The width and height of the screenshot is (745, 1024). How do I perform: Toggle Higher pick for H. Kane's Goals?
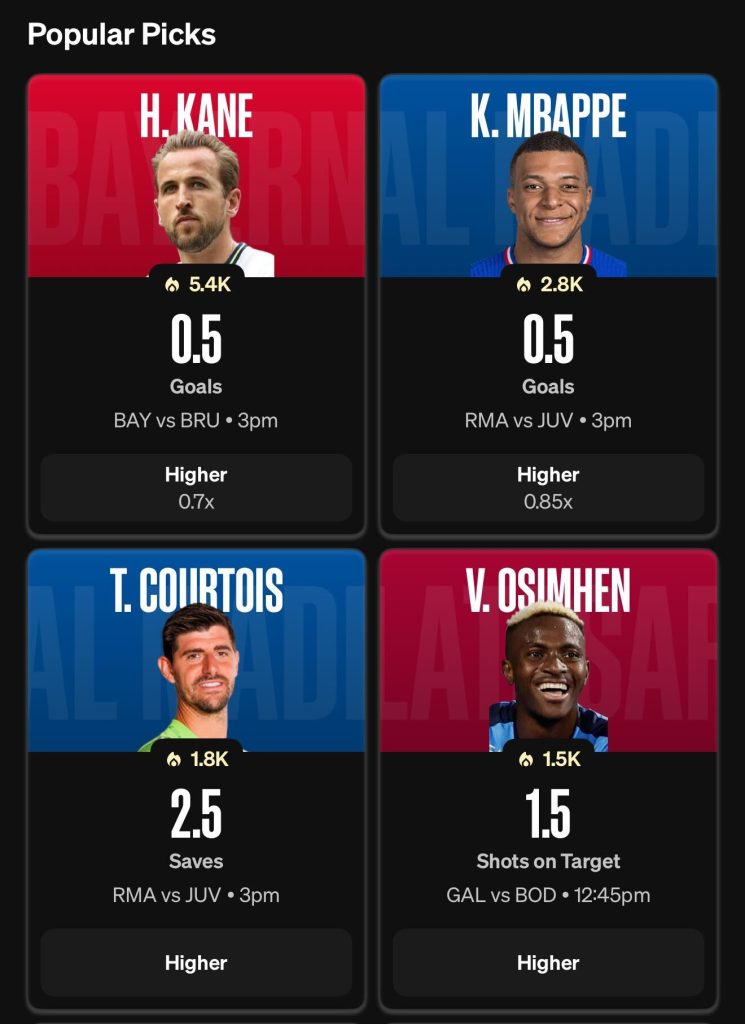tap(196, 487)
